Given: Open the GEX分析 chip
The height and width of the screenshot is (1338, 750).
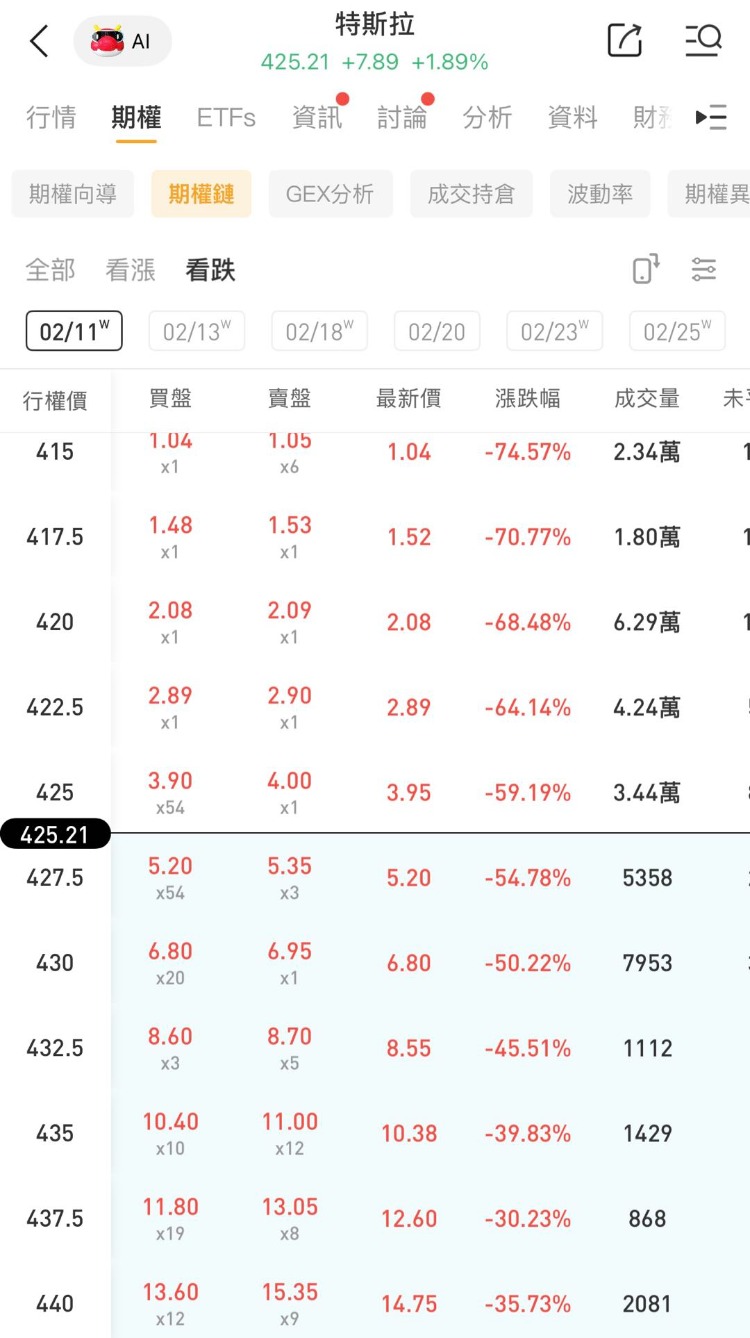Looking at the screenshot, I should click(x=330, y=194).
